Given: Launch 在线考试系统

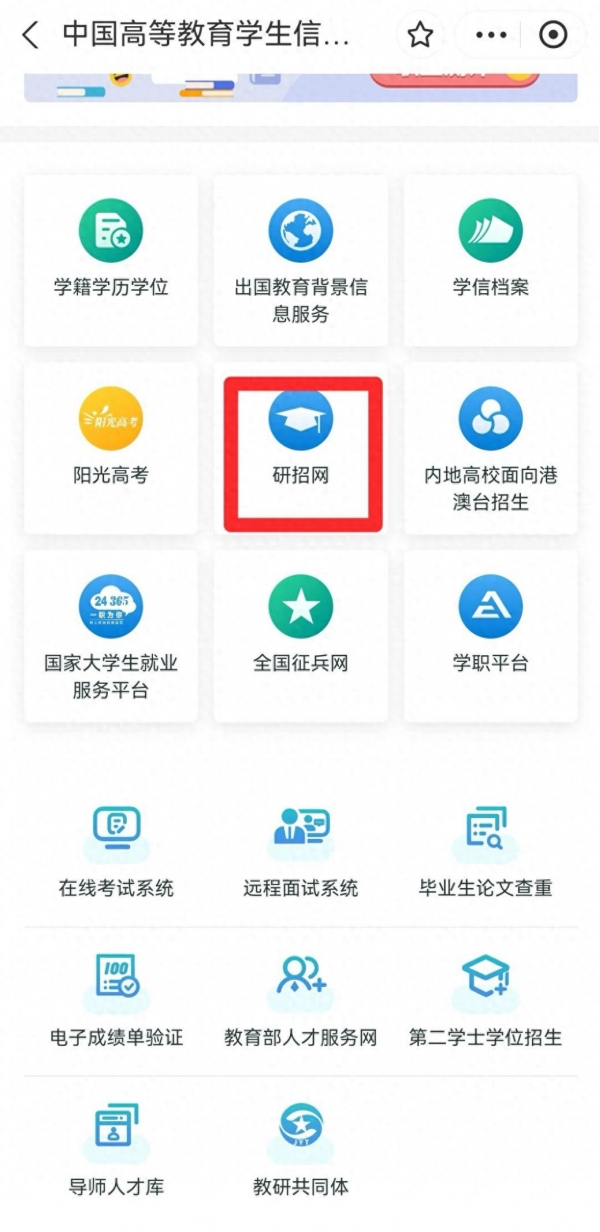Looking at the screenshot, I should tap(116, 850).
